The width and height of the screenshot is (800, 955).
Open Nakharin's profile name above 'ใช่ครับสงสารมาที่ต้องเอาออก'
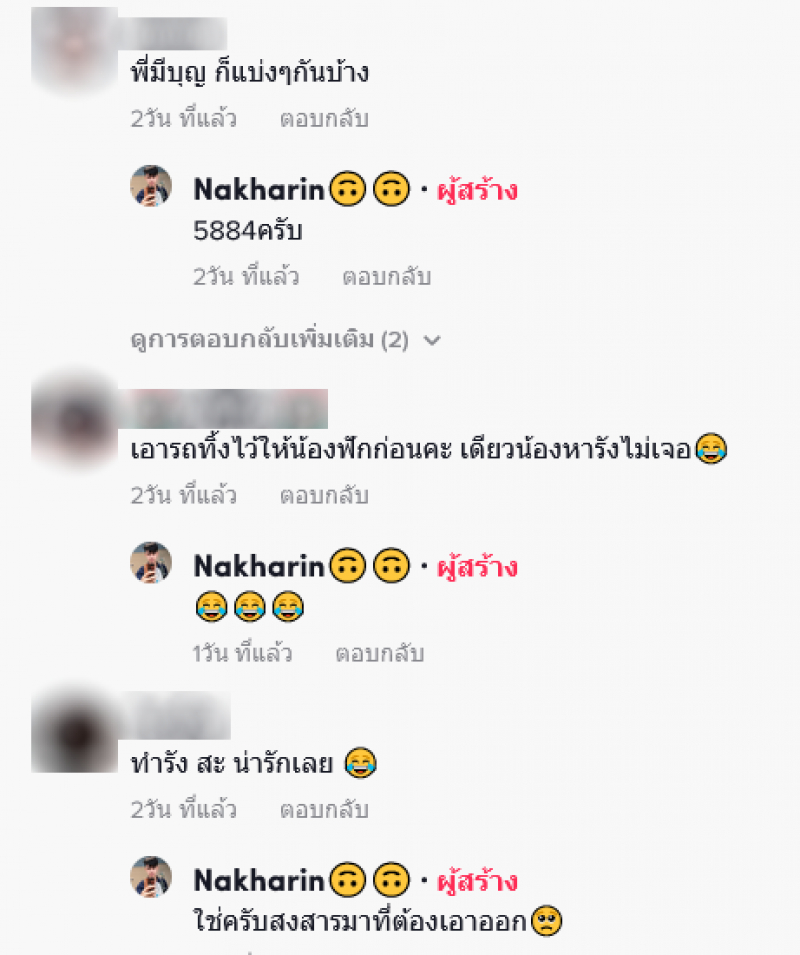click(x=259, y=880)
